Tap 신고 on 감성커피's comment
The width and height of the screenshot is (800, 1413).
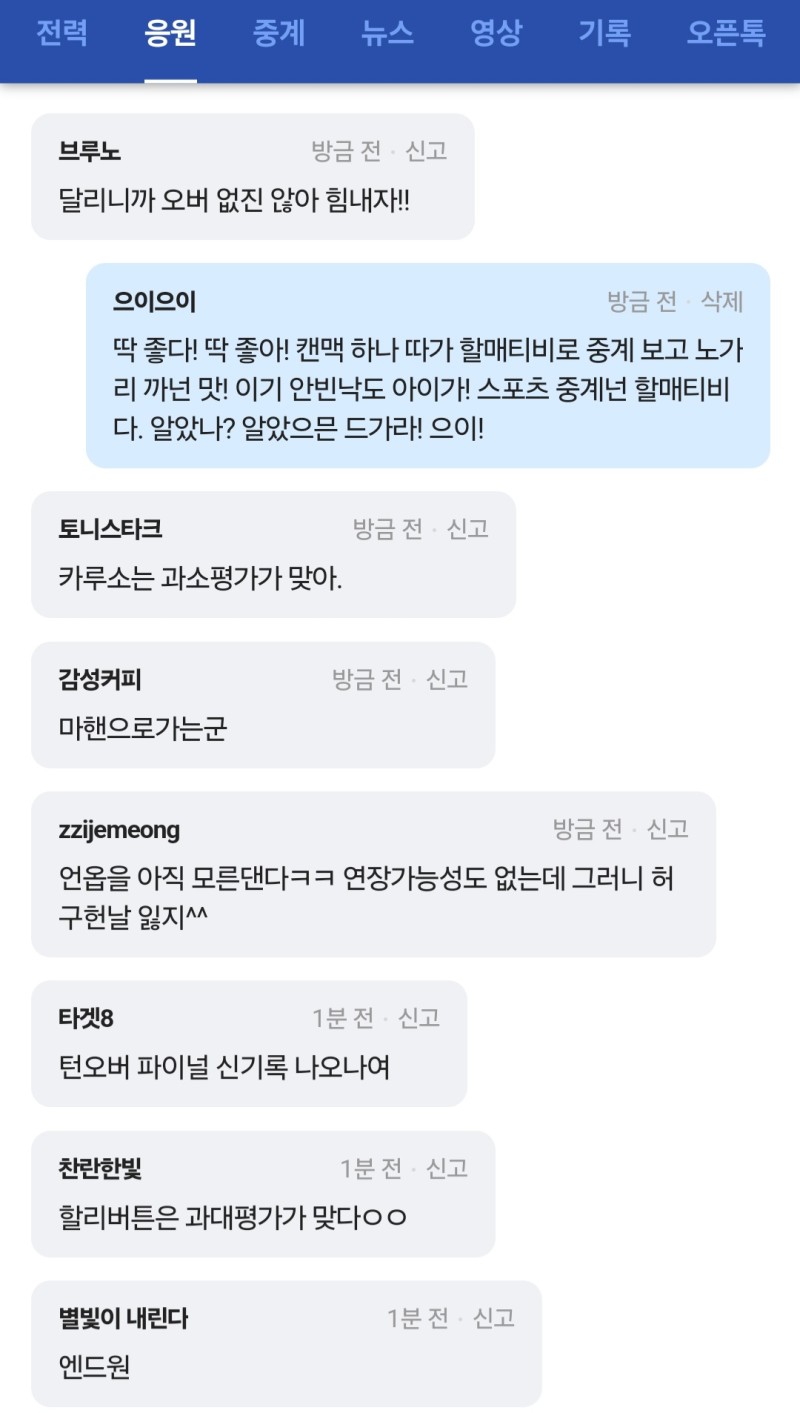(447, 680)
